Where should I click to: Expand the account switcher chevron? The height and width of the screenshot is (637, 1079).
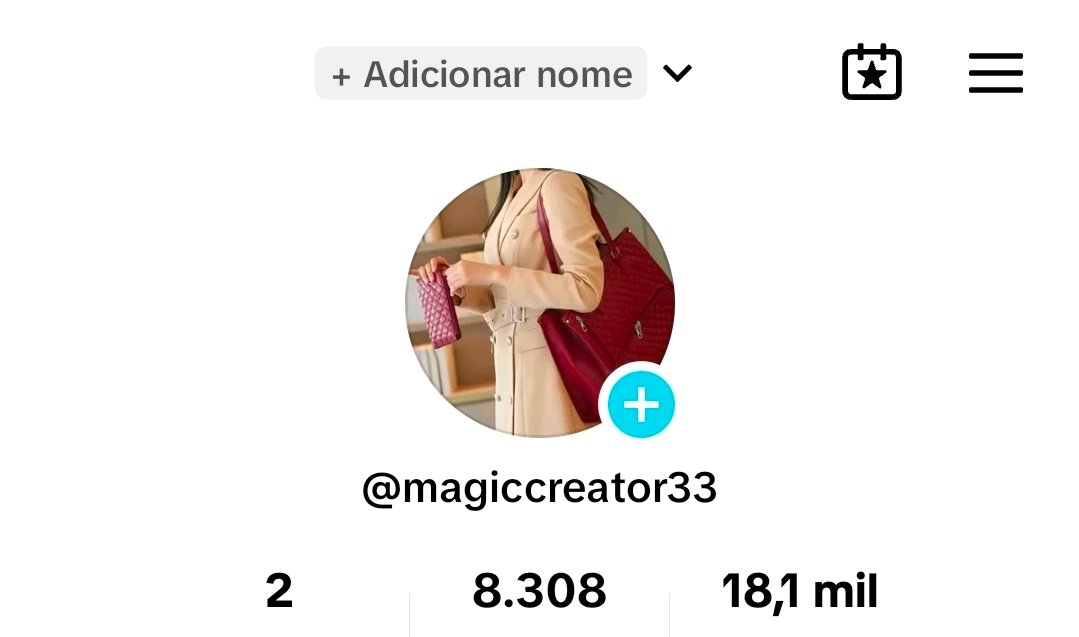click(678, 74)
